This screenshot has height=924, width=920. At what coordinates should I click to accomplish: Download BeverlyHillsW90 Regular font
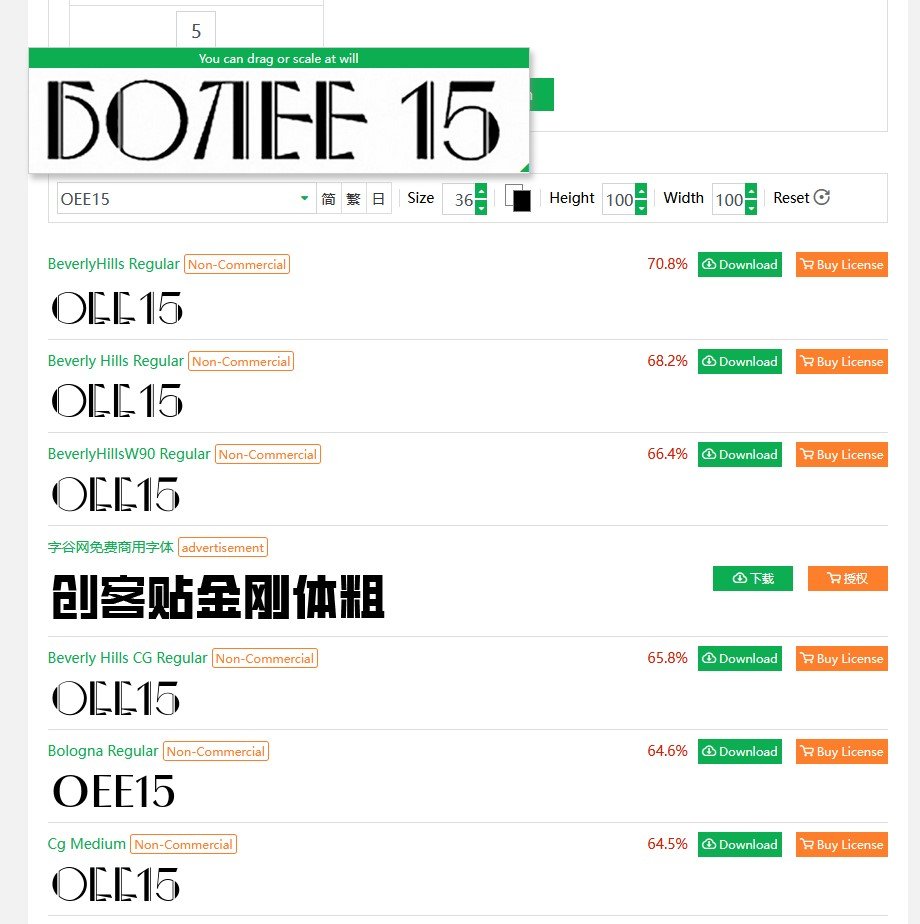(739, 455)
